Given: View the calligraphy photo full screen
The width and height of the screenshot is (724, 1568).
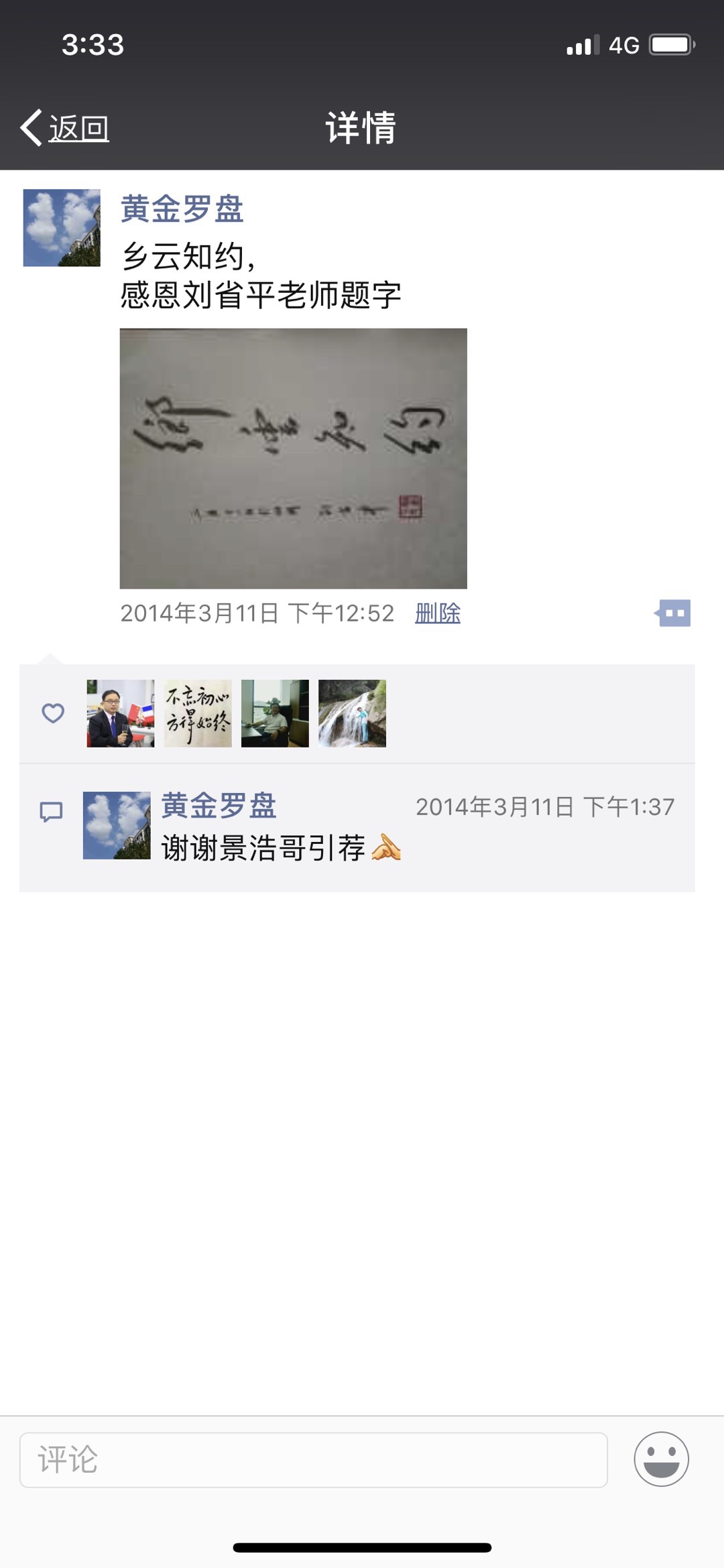Looking at the screenshot, I should 293,459.
